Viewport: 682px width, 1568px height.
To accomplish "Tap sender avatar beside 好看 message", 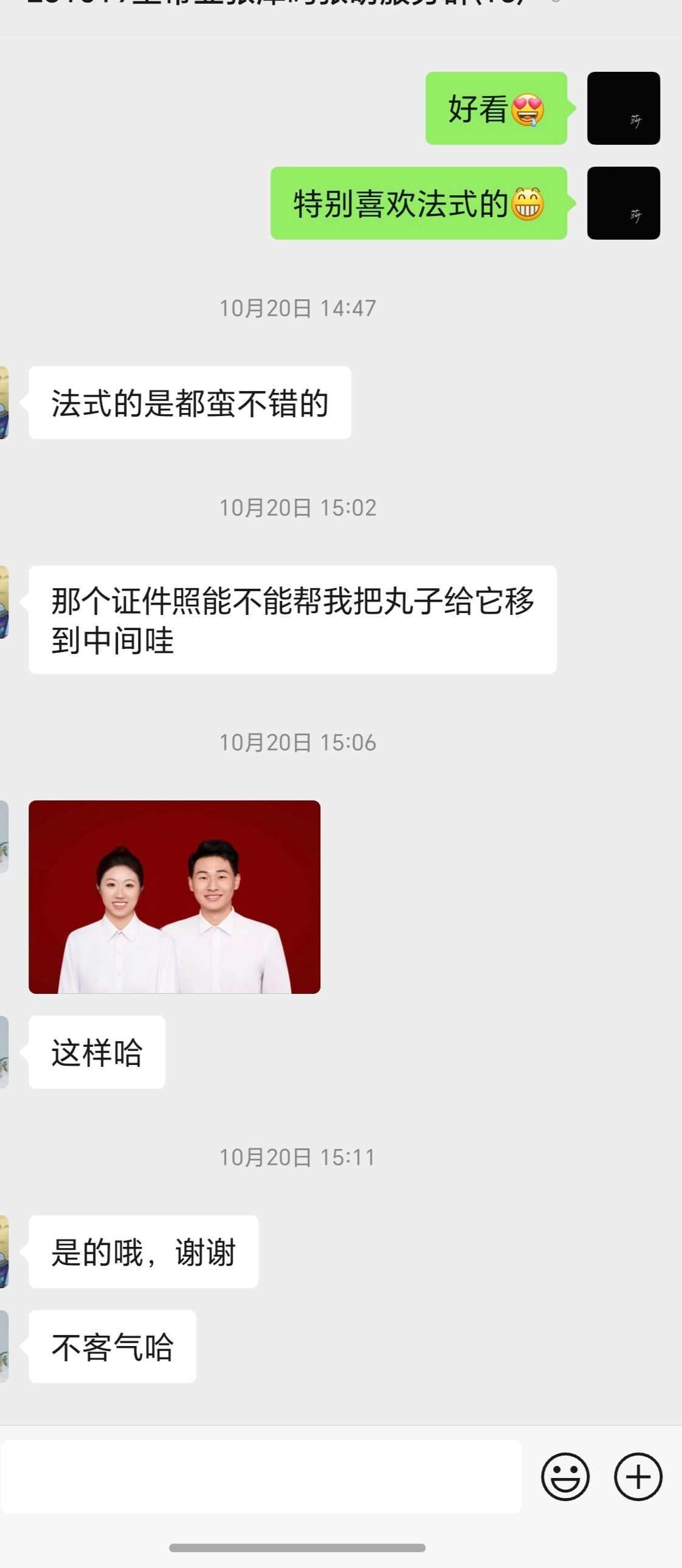I will click(623, 108).
